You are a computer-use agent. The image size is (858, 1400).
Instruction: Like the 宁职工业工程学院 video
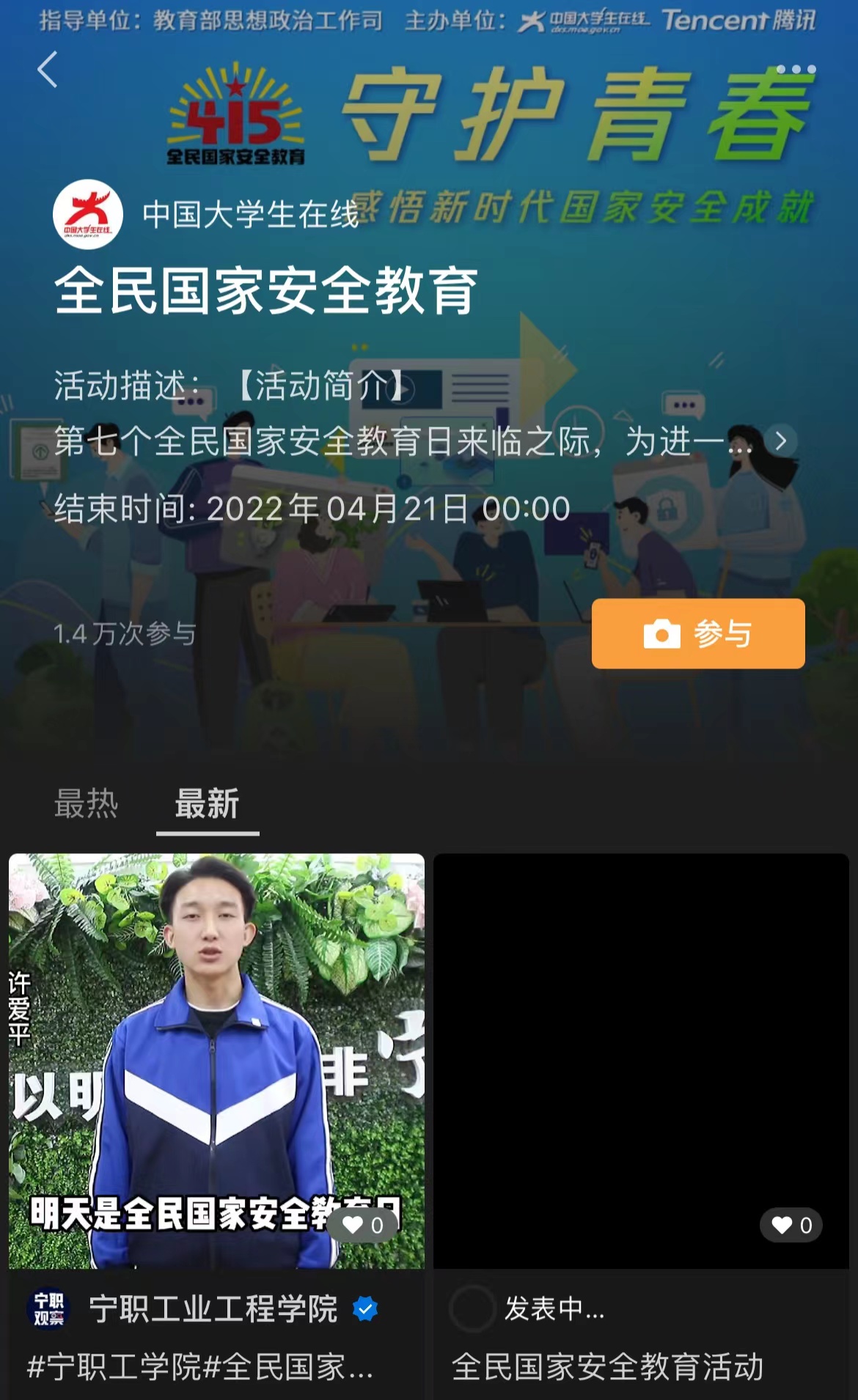[x=362, y=1225]
